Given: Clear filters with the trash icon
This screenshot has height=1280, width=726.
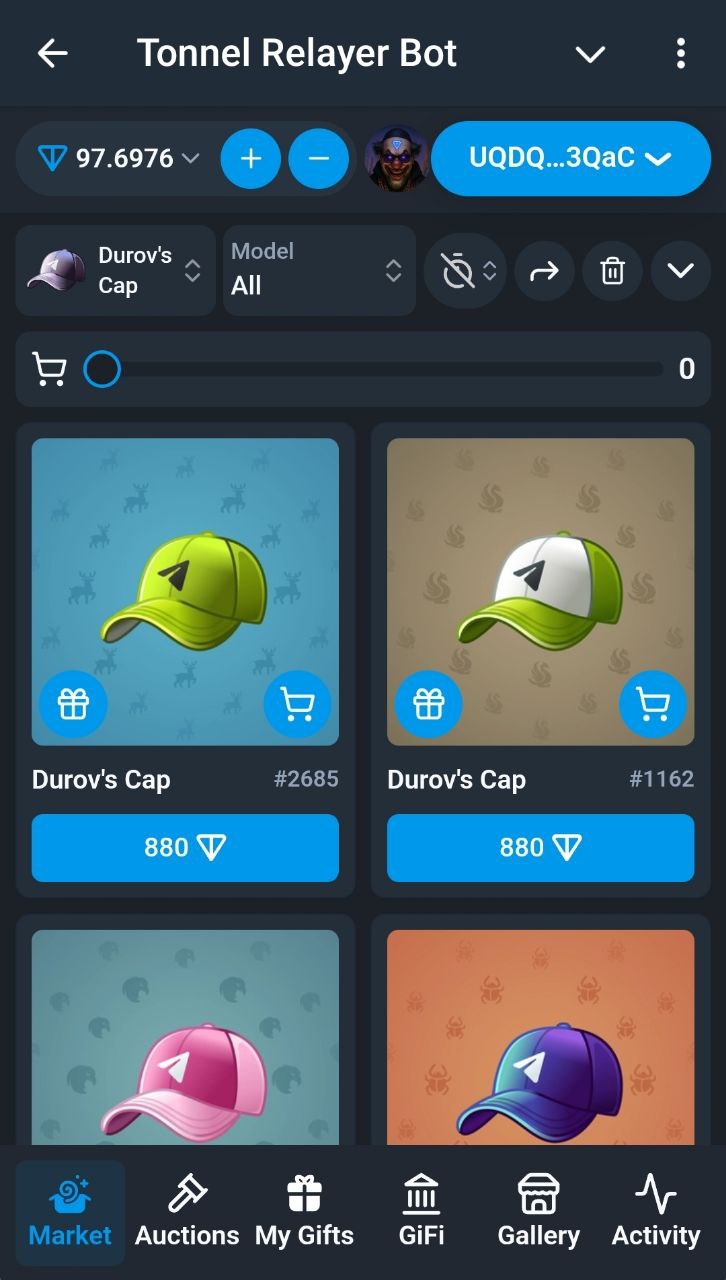Looking at the screenshot, I should [x=612, y=270].
